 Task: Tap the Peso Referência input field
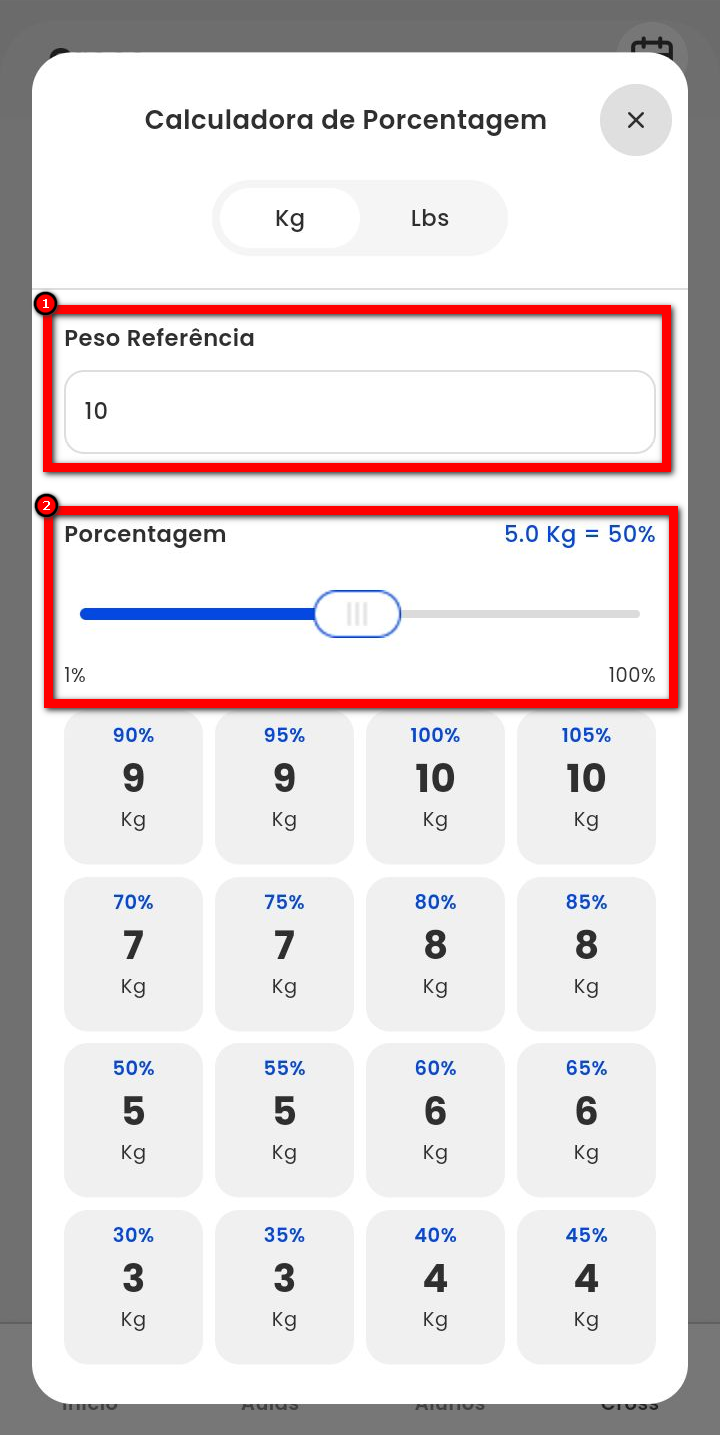point(360,412)
